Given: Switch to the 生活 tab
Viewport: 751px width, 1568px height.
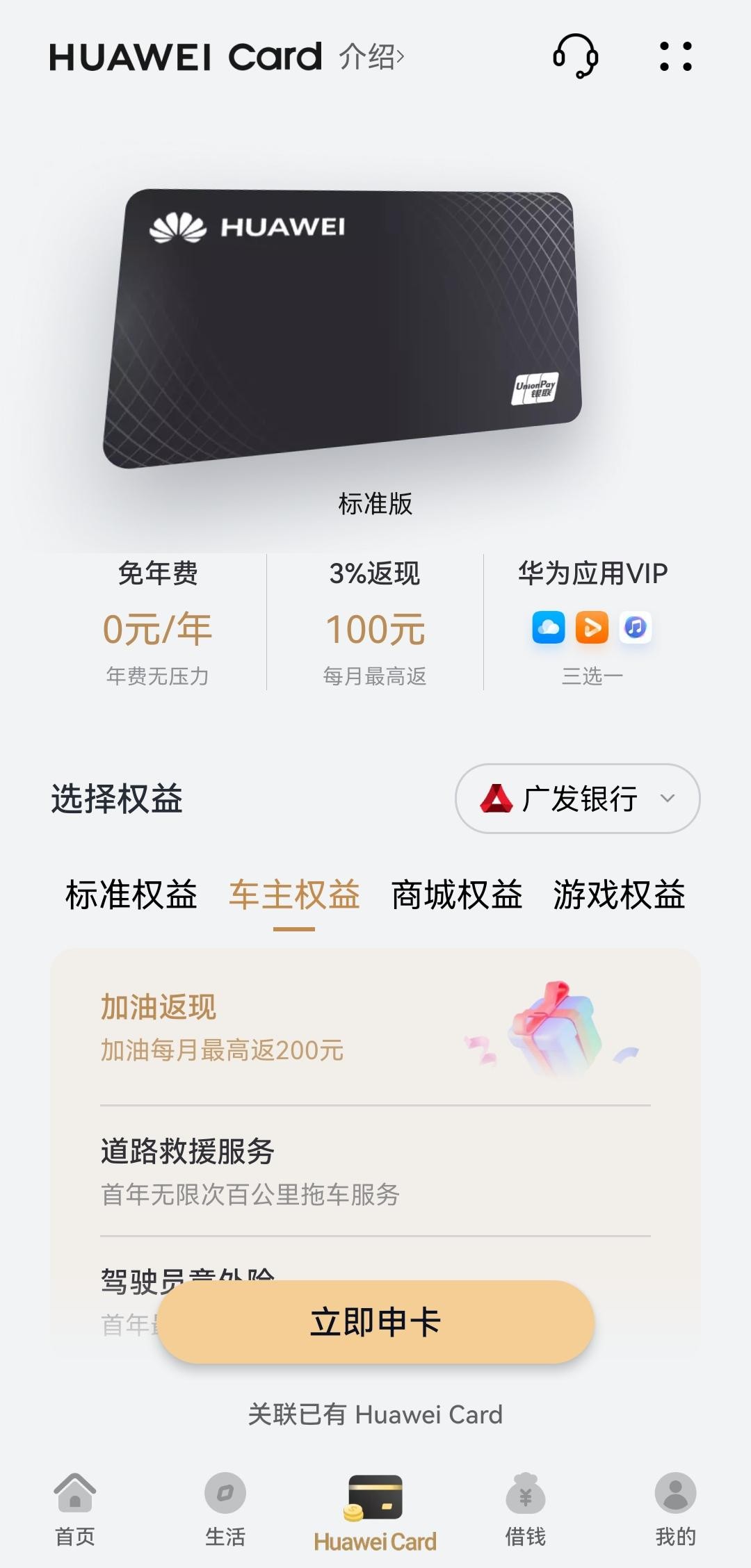Looking at the screenshot, I should click(x=225, y=1510).
